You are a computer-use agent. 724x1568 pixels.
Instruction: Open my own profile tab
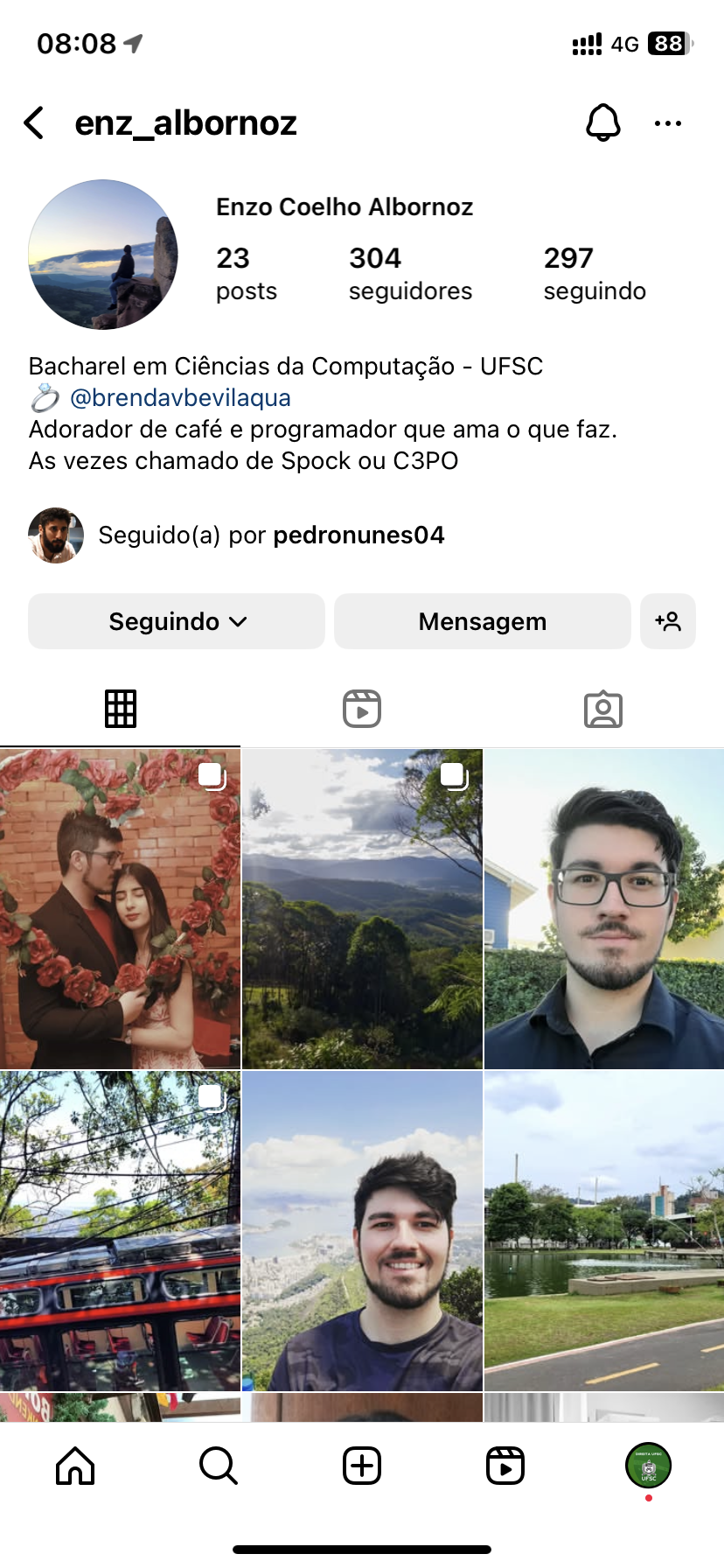(648, 1466)
